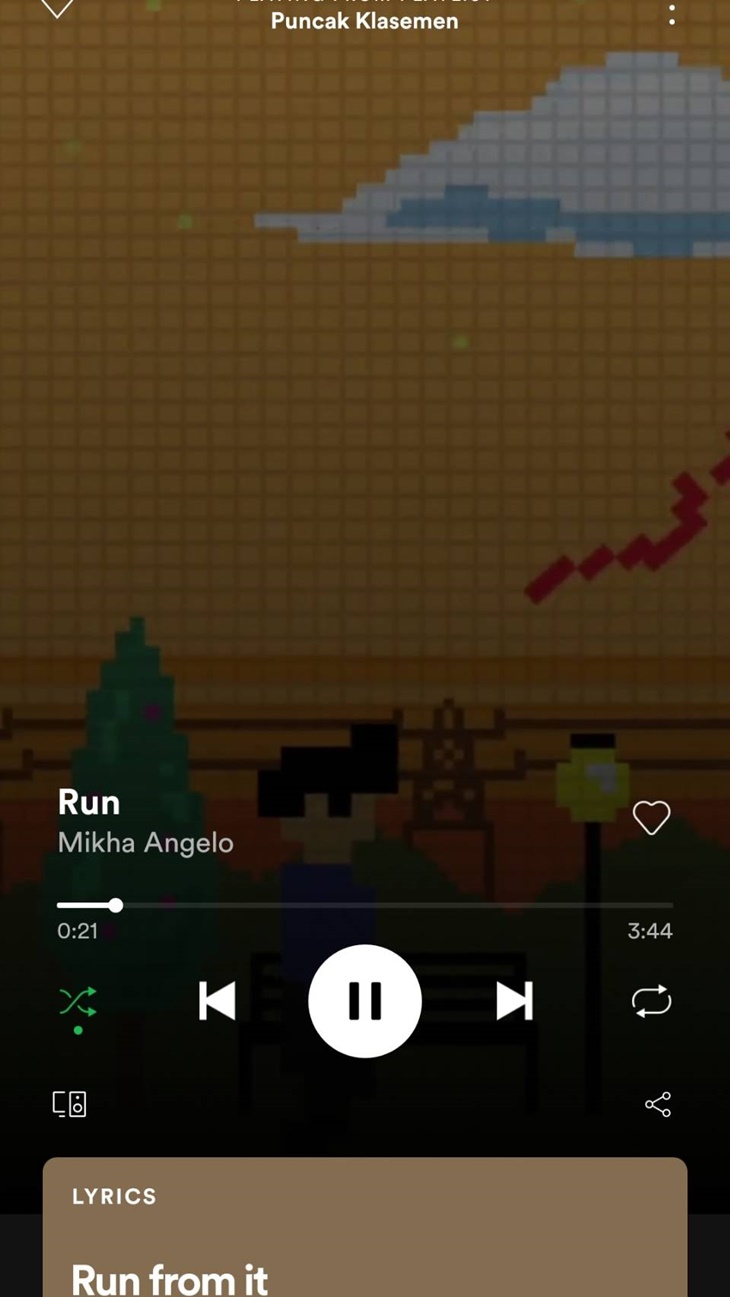The height and width of the screenshot is (1297, 730).
Task: Open the connect to device picker
Action: tap(70, 1104)
